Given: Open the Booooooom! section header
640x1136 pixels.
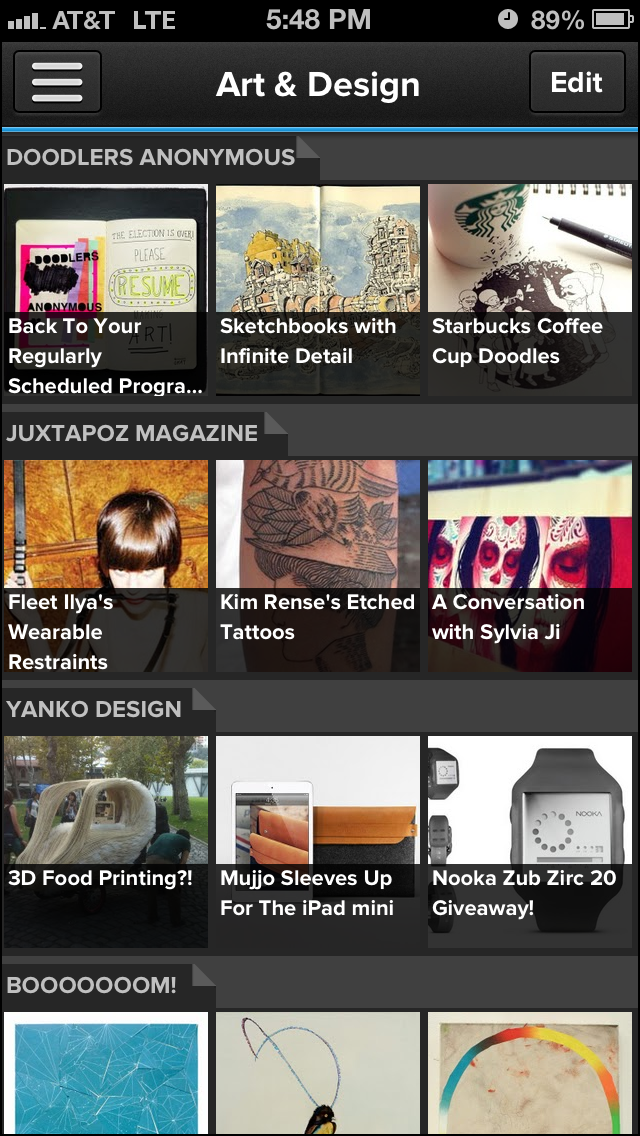Looking at the screenshot, I should [x=92, y=985].
